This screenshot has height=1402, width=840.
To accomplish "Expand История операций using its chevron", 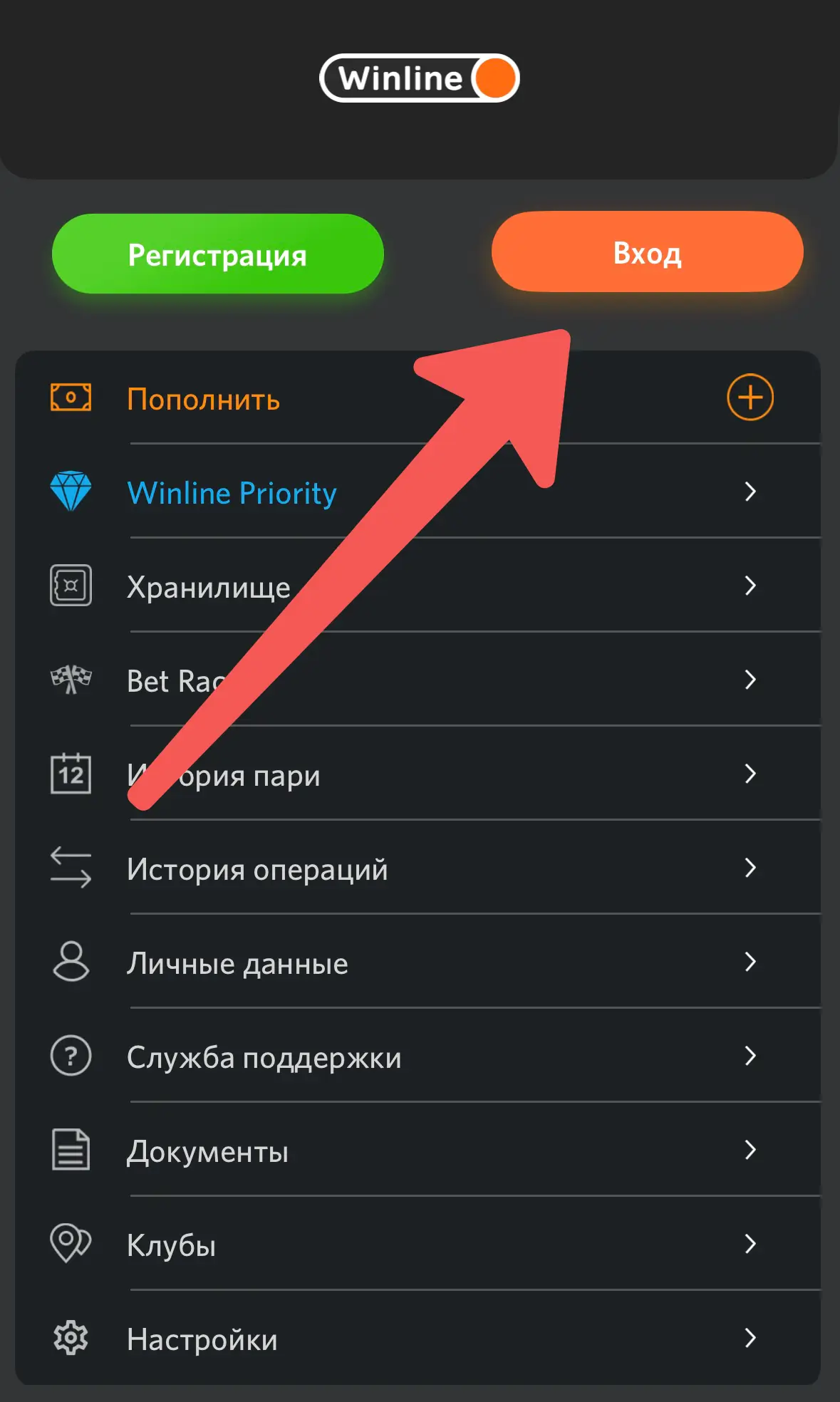I will [x=751, y=868].
